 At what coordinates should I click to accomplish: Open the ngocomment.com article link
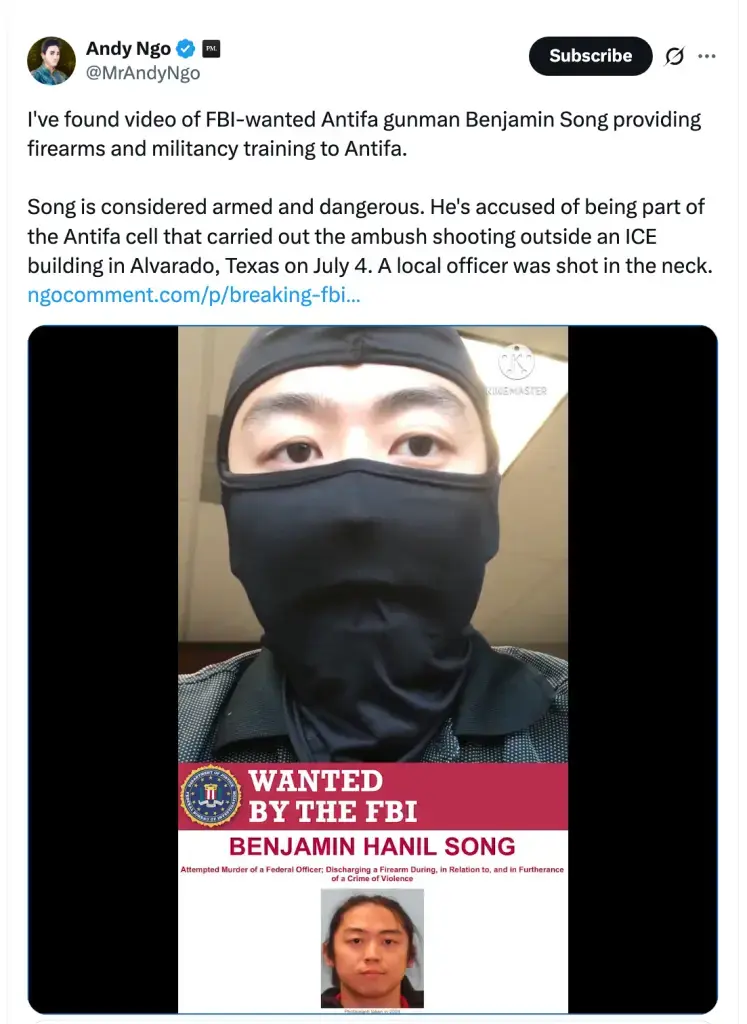(x=194, y=296)
